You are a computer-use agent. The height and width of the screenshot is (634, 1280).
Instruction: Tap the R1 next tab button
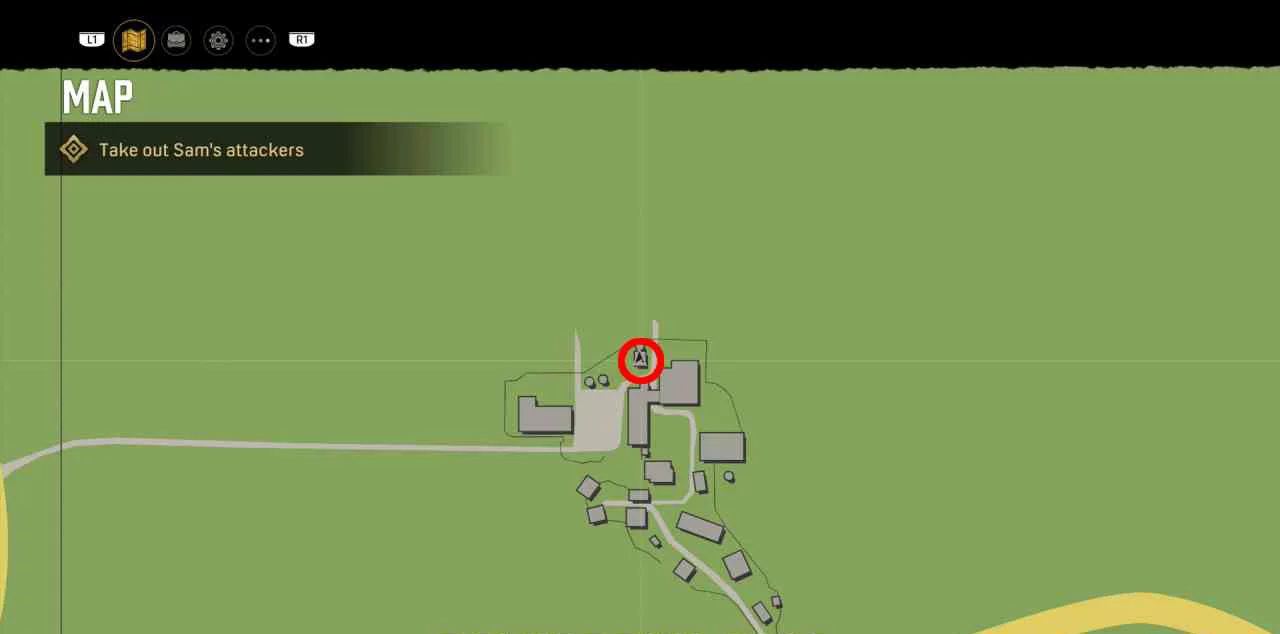pyautogui.click(x=301, y=40)
